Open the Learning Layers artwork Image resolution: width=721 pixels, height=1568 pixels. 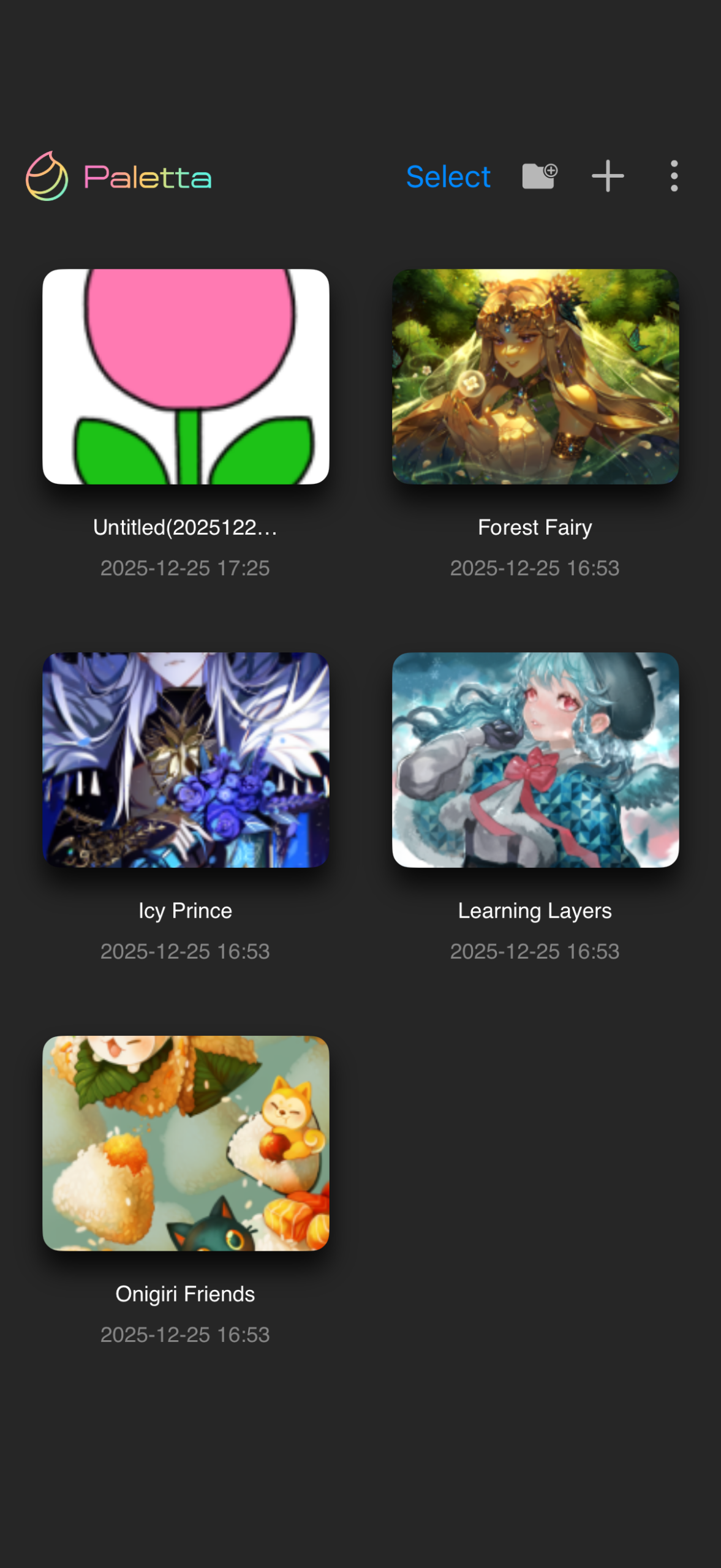(x=535, y=759)
